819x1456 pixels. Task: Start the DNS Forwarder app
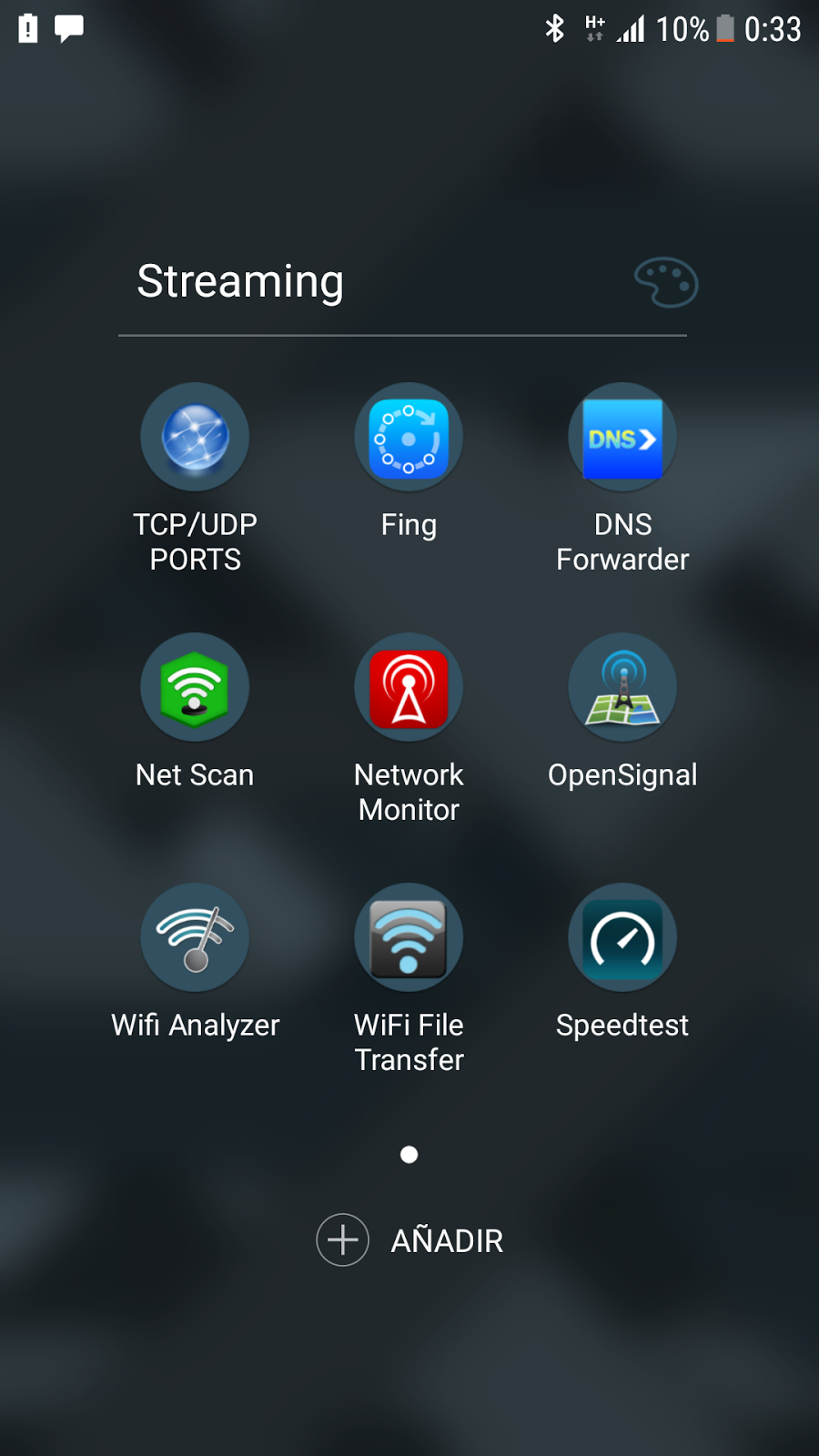point(622,438)
